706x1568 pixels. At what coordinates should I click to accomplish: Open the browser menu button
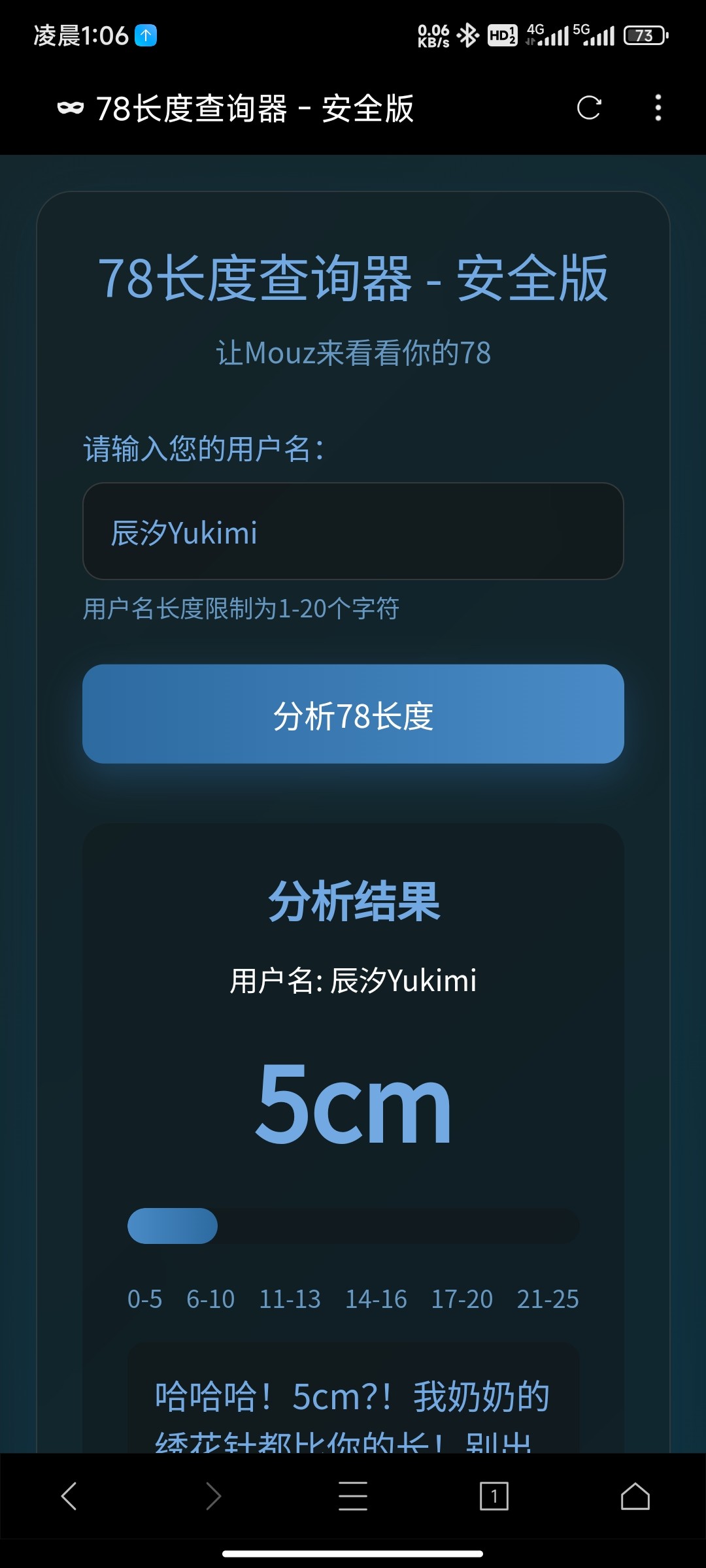click(x=353, y=1495)
